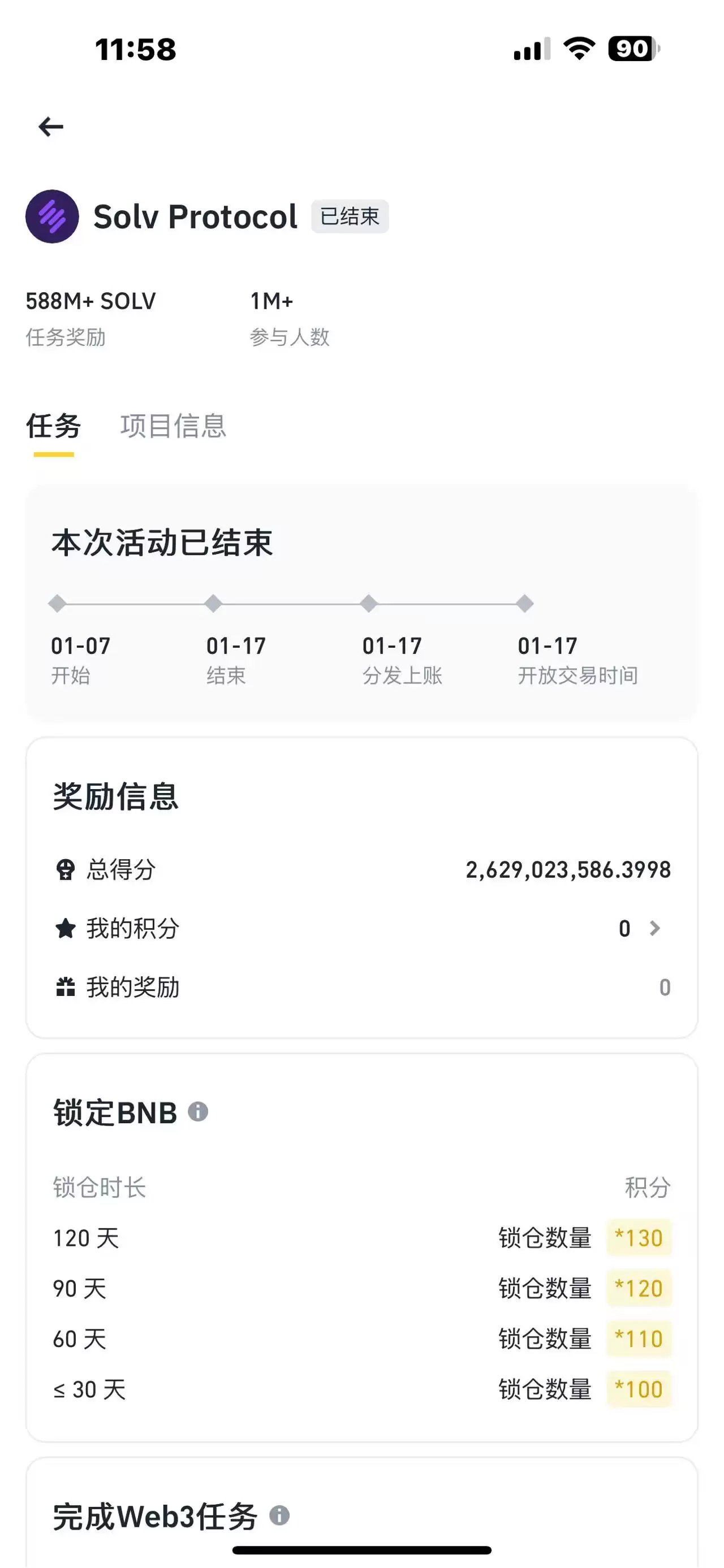The height and width of the screenshot is (1568, 724).
Task: Select the *110 points badge for 60 天
Action: click(x=638, y=1339)
